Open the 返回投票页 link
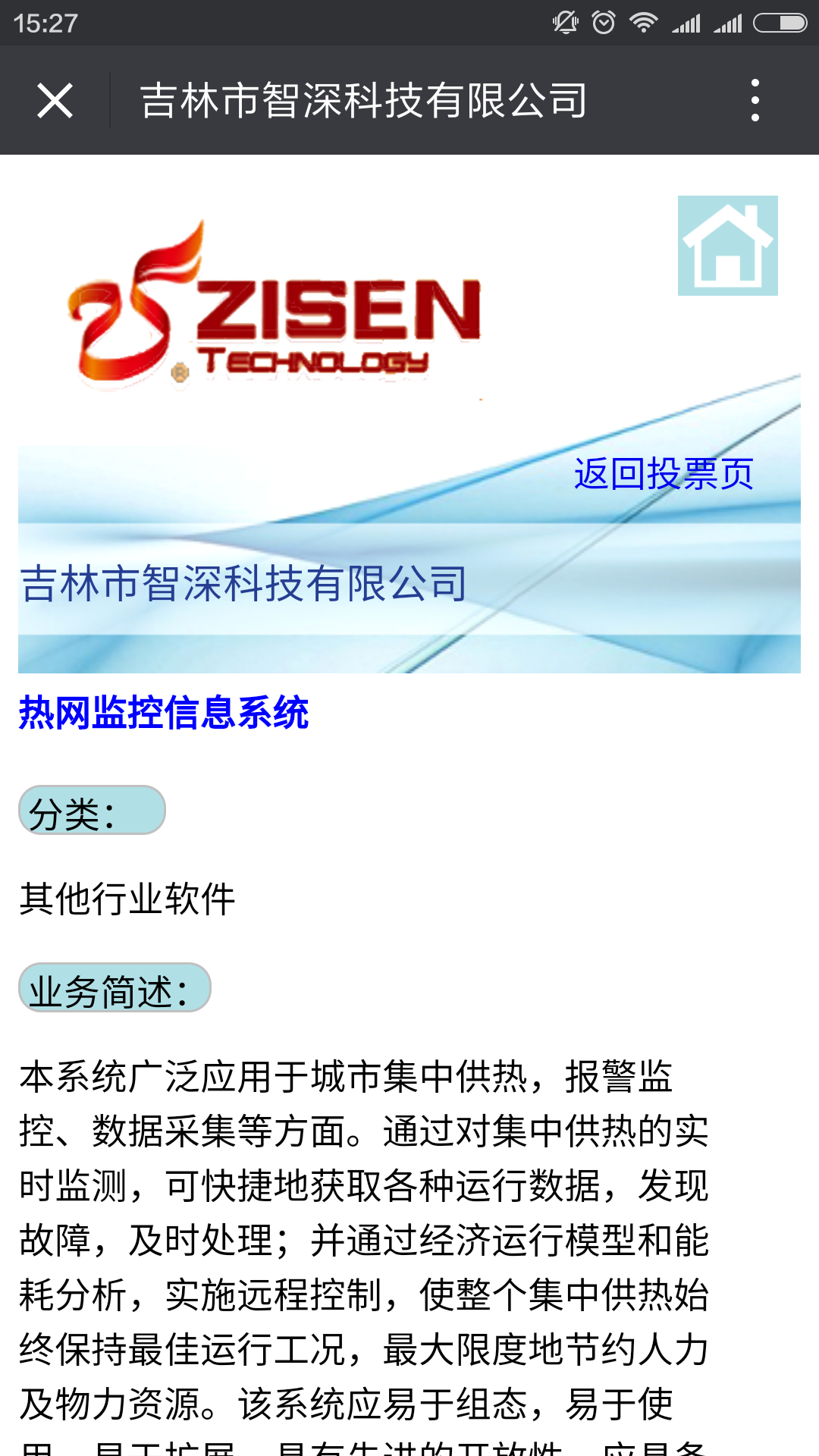Screen dimensions: 819x1456 pyautogui.click(x=664, y=474)
